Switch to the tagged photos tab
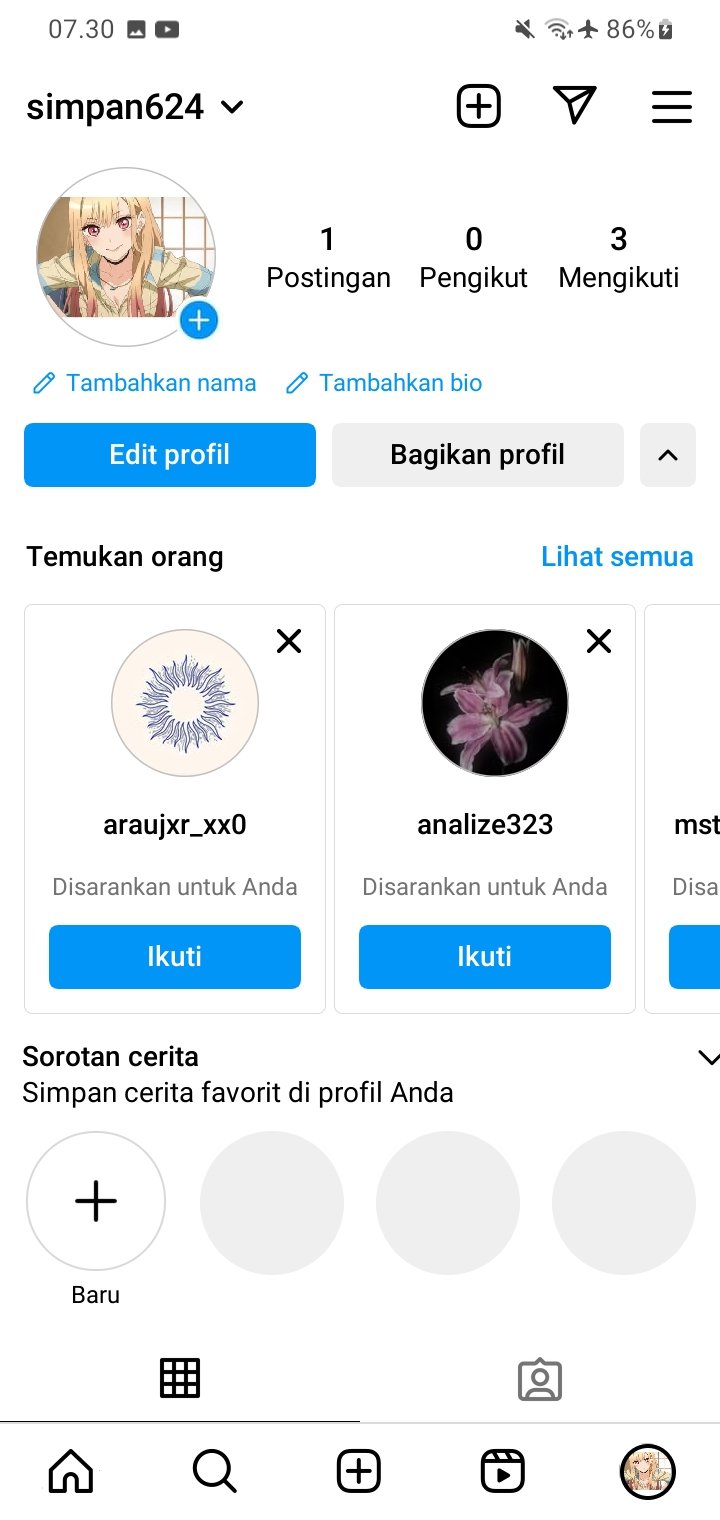 coord(540,1380)
